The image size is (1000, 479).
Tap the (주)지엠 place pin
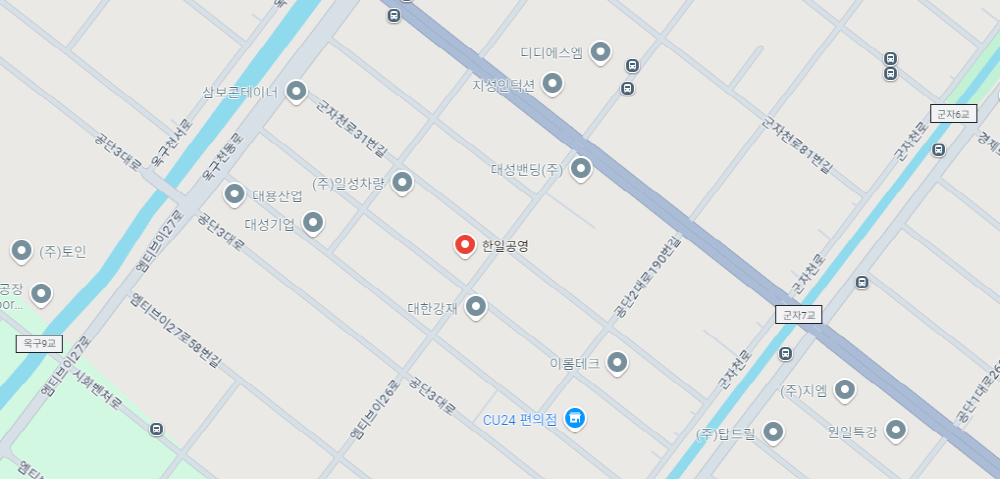(845, 389)
